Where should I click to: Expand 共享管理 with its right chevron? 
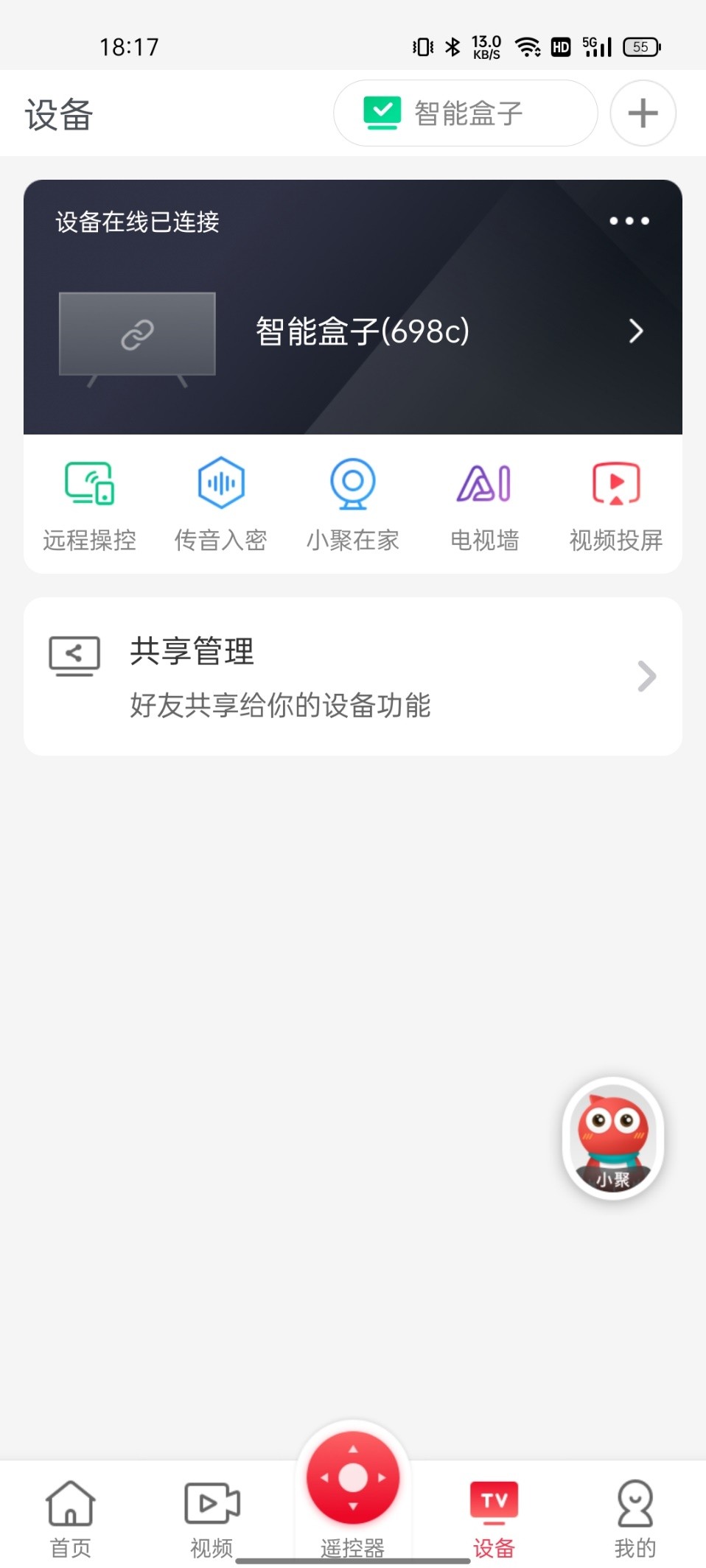point(646,676)
